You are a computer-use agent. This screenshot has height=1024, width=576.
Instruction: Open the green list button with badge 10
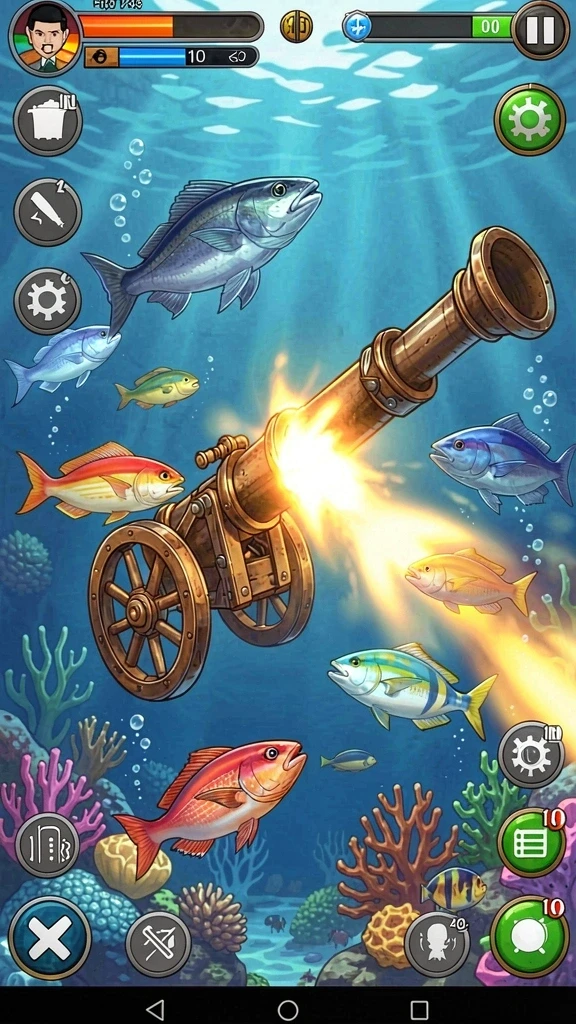531,844
